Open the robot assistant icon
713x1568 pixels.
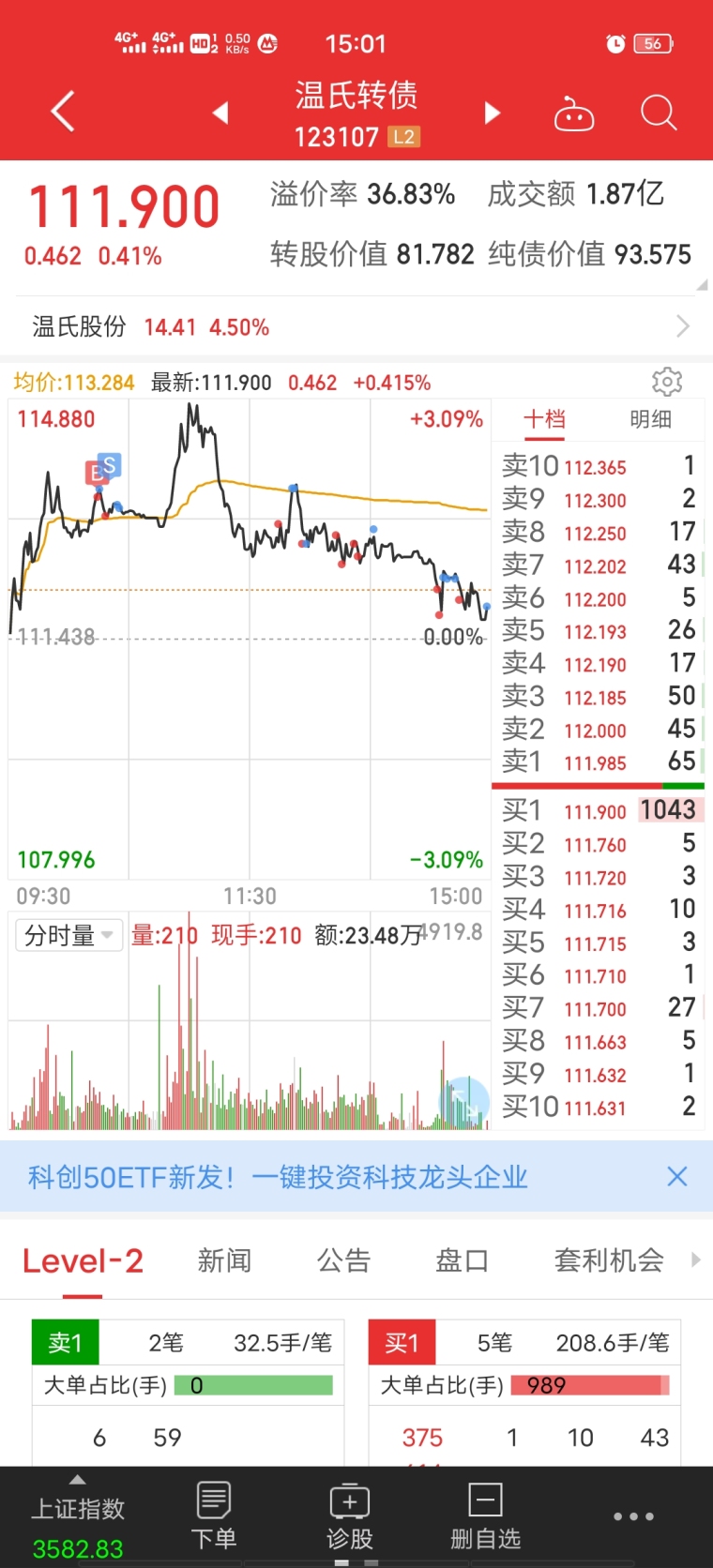tap(574, 113)
